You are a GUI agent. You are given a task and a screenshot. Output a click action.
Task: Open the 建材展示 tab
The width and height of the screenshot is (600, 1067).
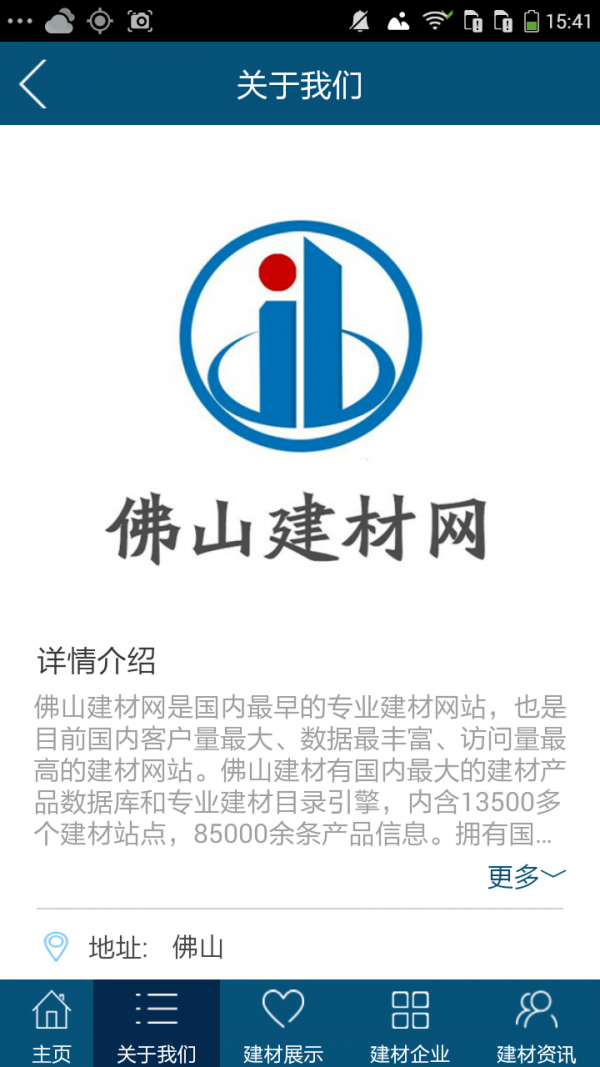click(x=283, y=1023)
